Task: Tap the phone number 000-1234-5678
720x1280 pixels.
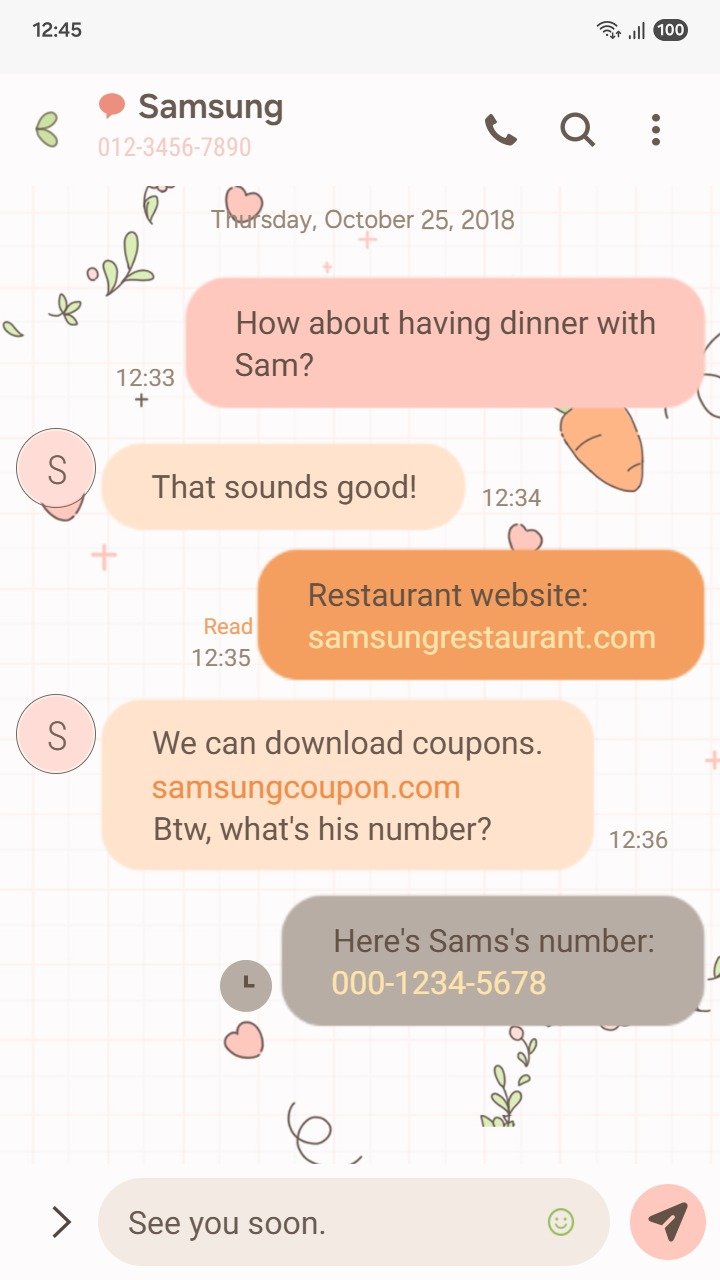Action: pyautogui.click(x=438, y=982)
